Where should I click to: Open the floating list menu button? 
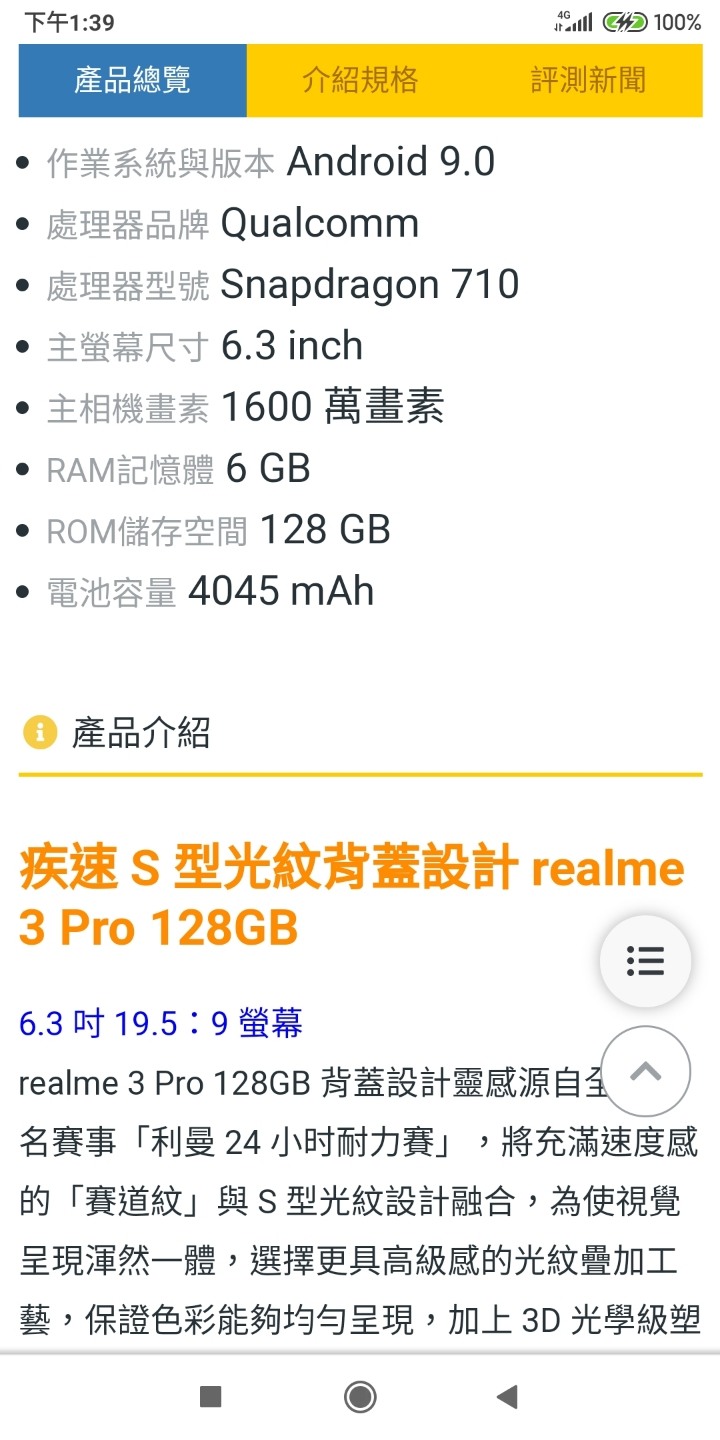coord(645,961)
